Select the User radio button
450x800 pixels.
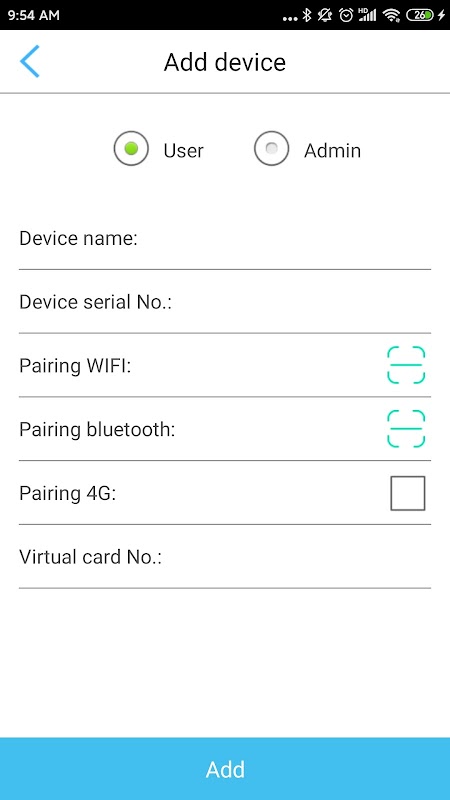pos(131,148)
